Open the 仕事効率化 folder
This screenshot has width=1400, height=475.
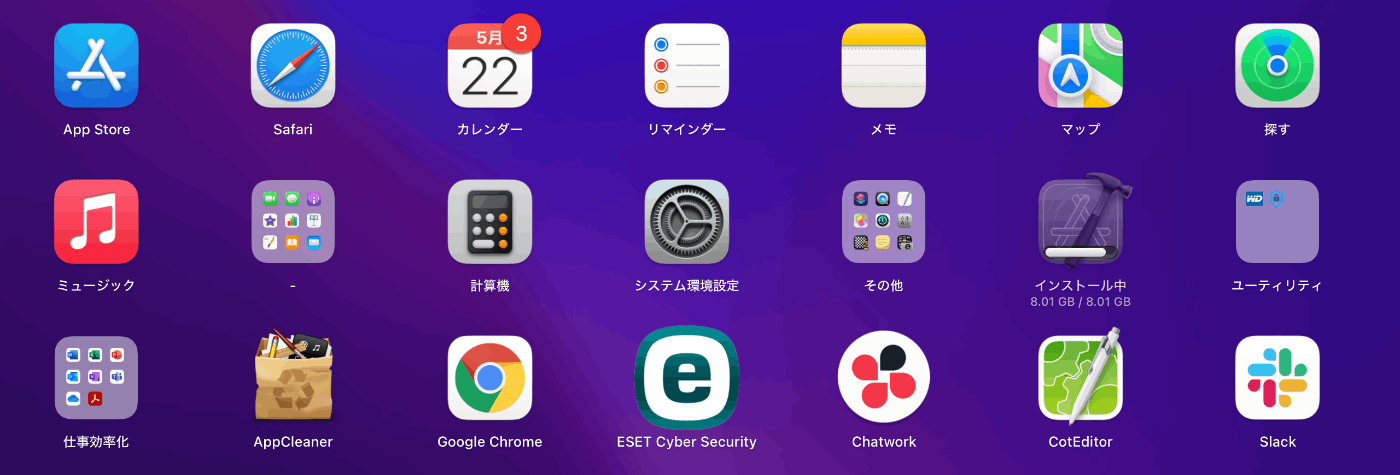96,378
